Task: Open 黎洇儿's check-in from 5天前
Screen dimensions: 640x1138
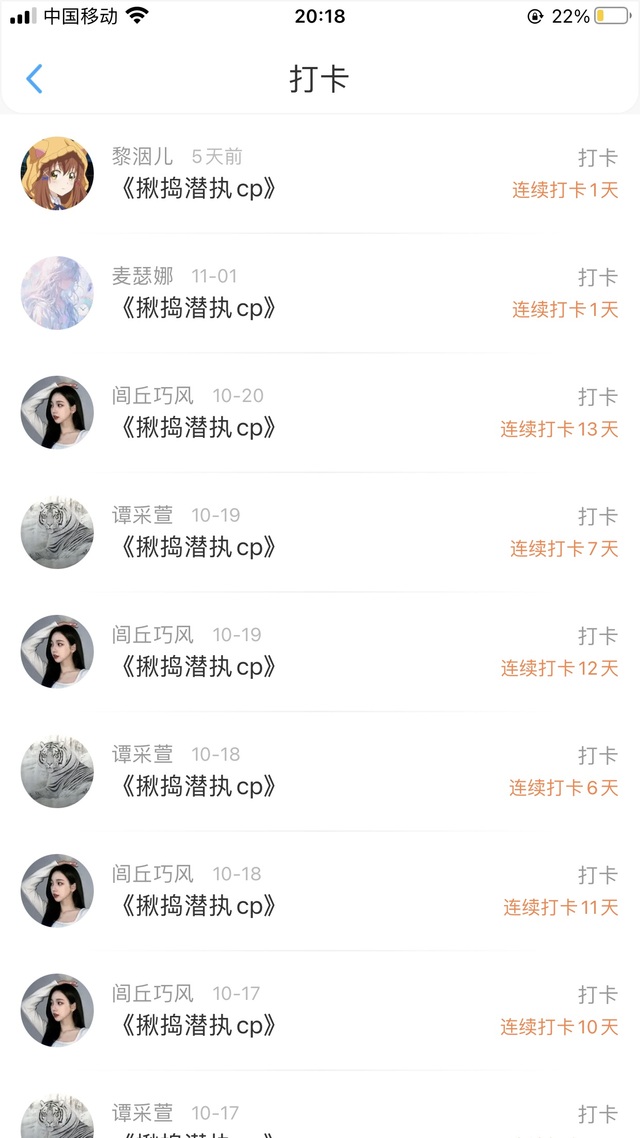Action: (x=320, y=174)
